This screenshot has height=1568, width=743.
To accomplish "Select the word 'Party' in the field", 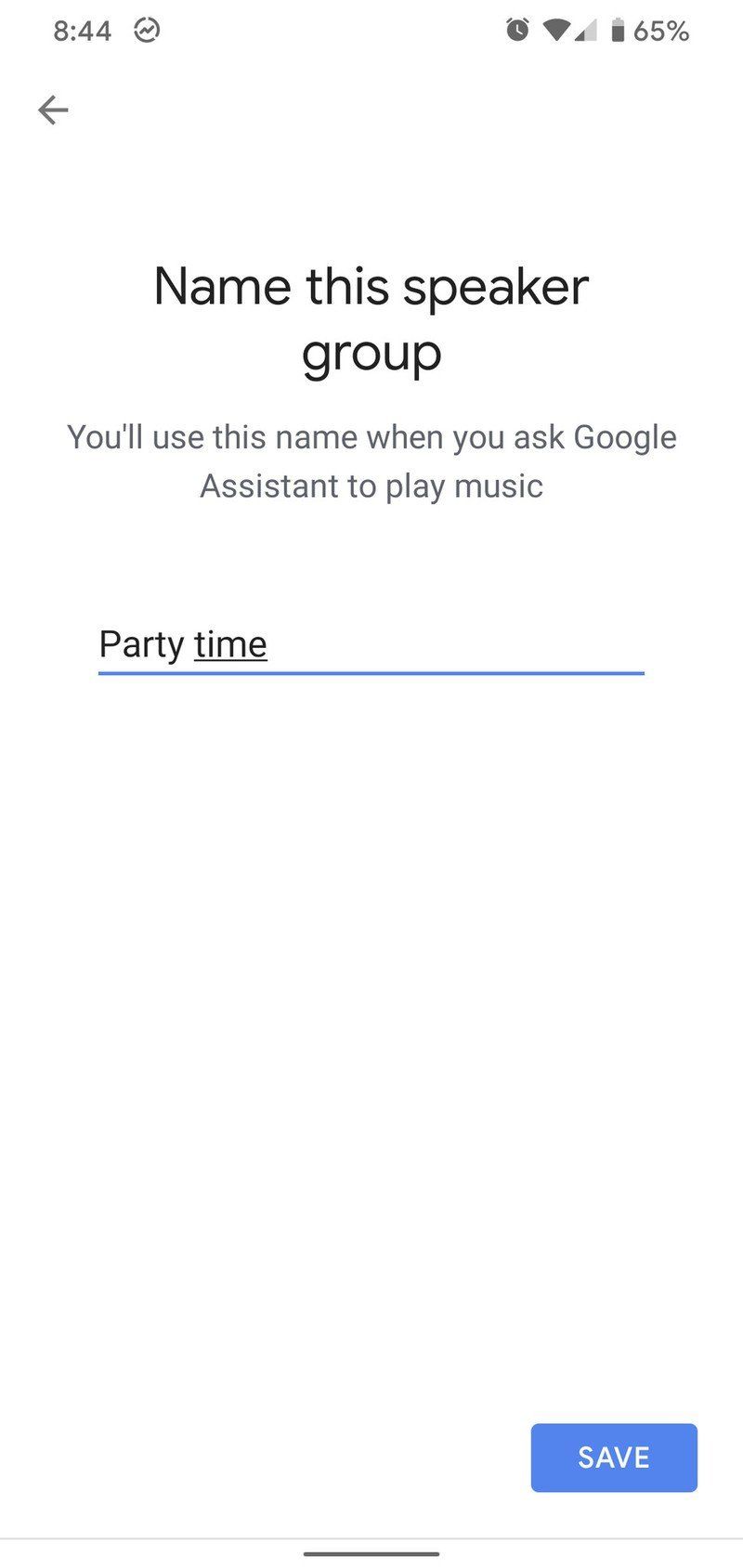I will pos(141,644).
